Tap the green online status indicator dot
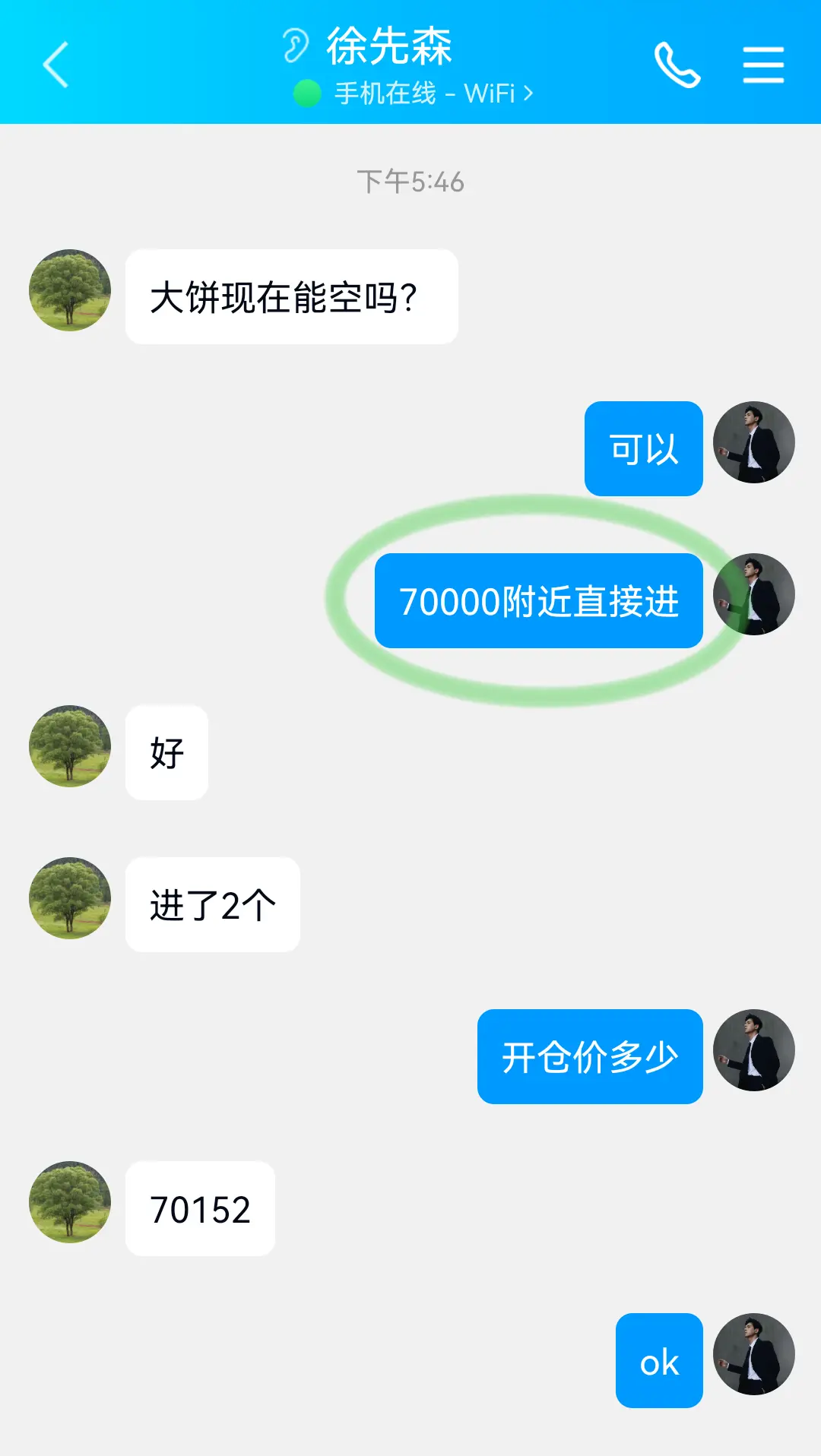Viewport: 821px width, 1456px height. tap(308, 93)
